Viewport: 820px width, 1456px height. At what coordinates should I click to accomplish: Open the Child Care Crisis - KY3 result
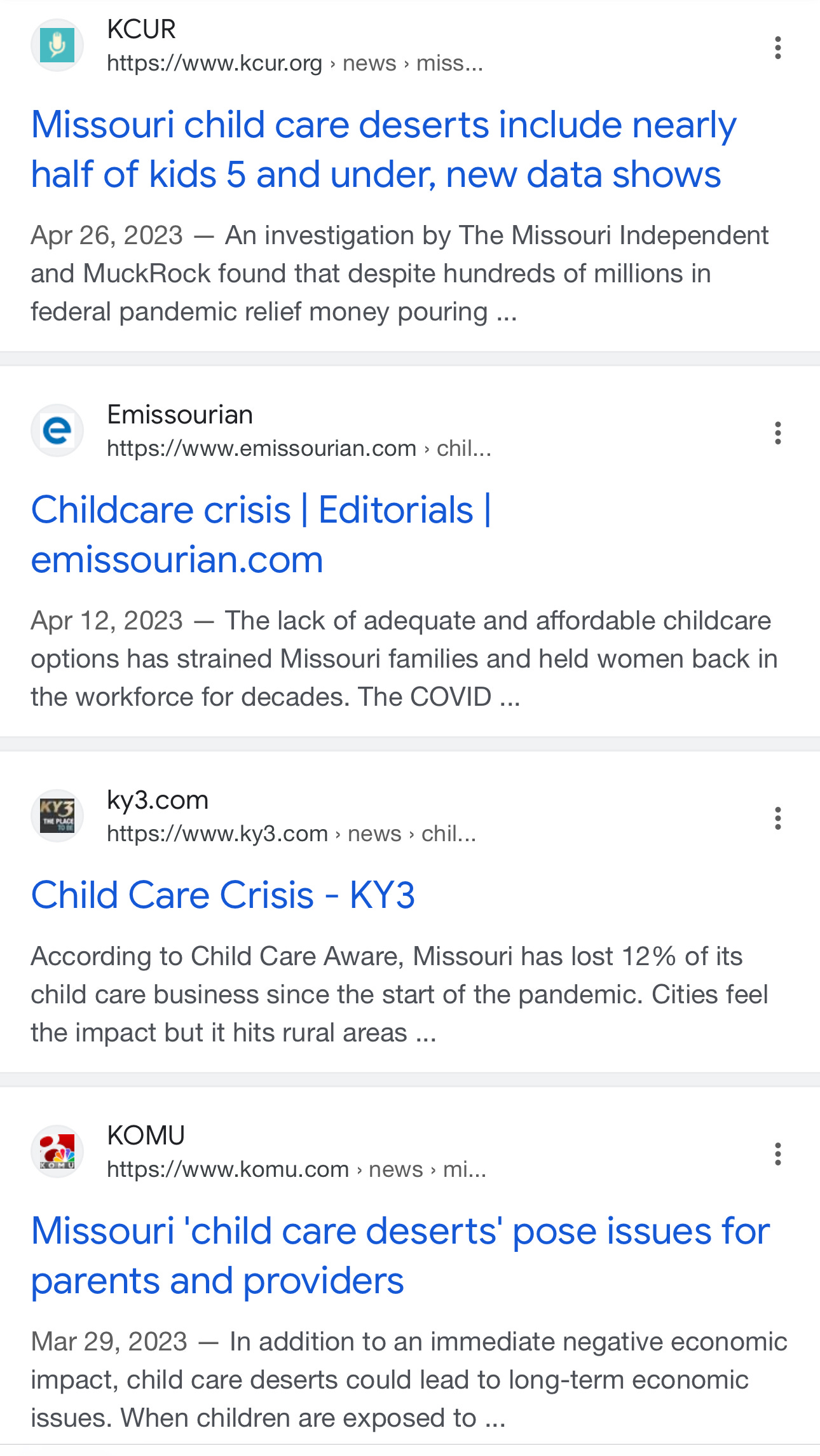pyautogui.click(x=223, y=895)
